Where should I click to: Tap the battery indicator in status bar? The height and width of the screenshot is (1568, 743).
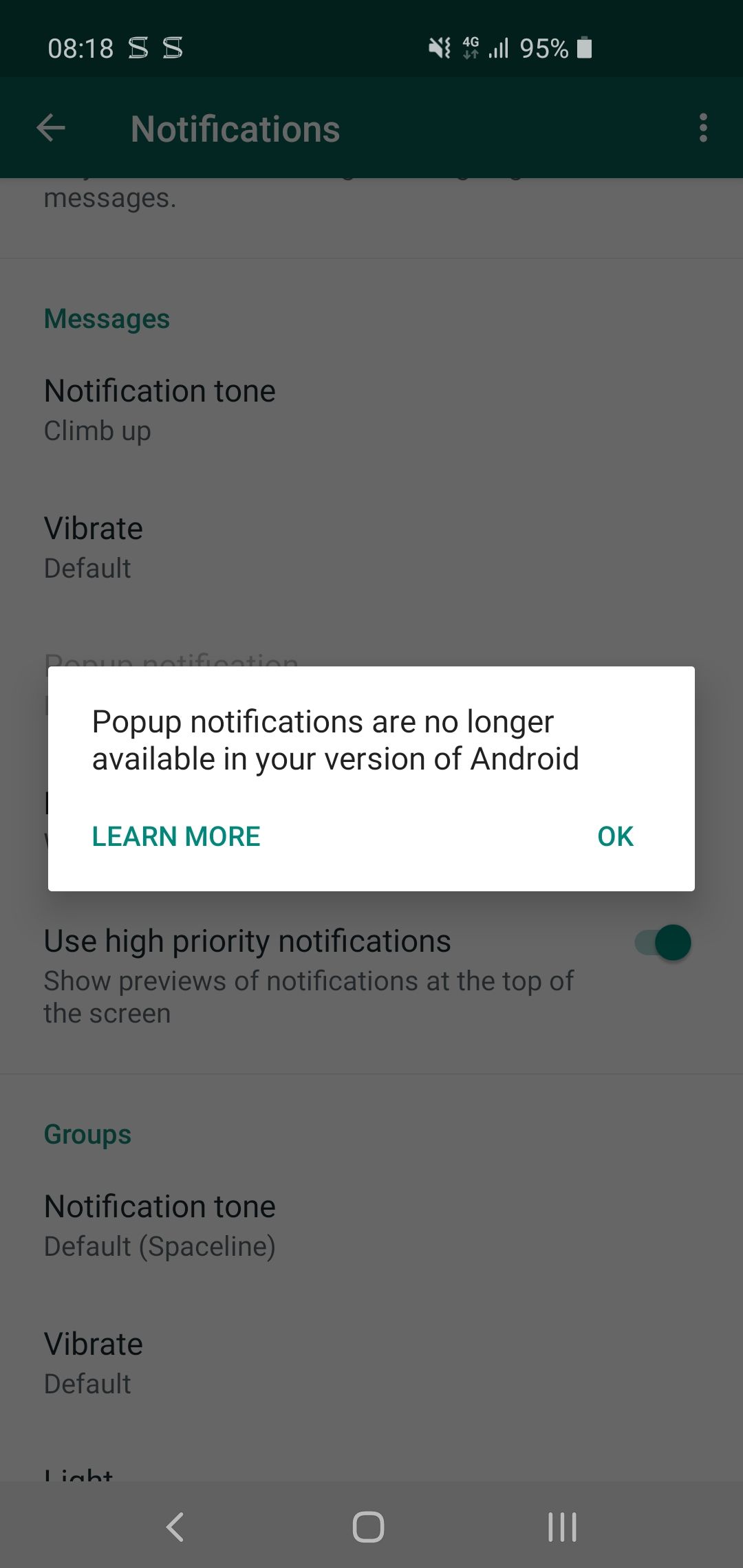584,47
